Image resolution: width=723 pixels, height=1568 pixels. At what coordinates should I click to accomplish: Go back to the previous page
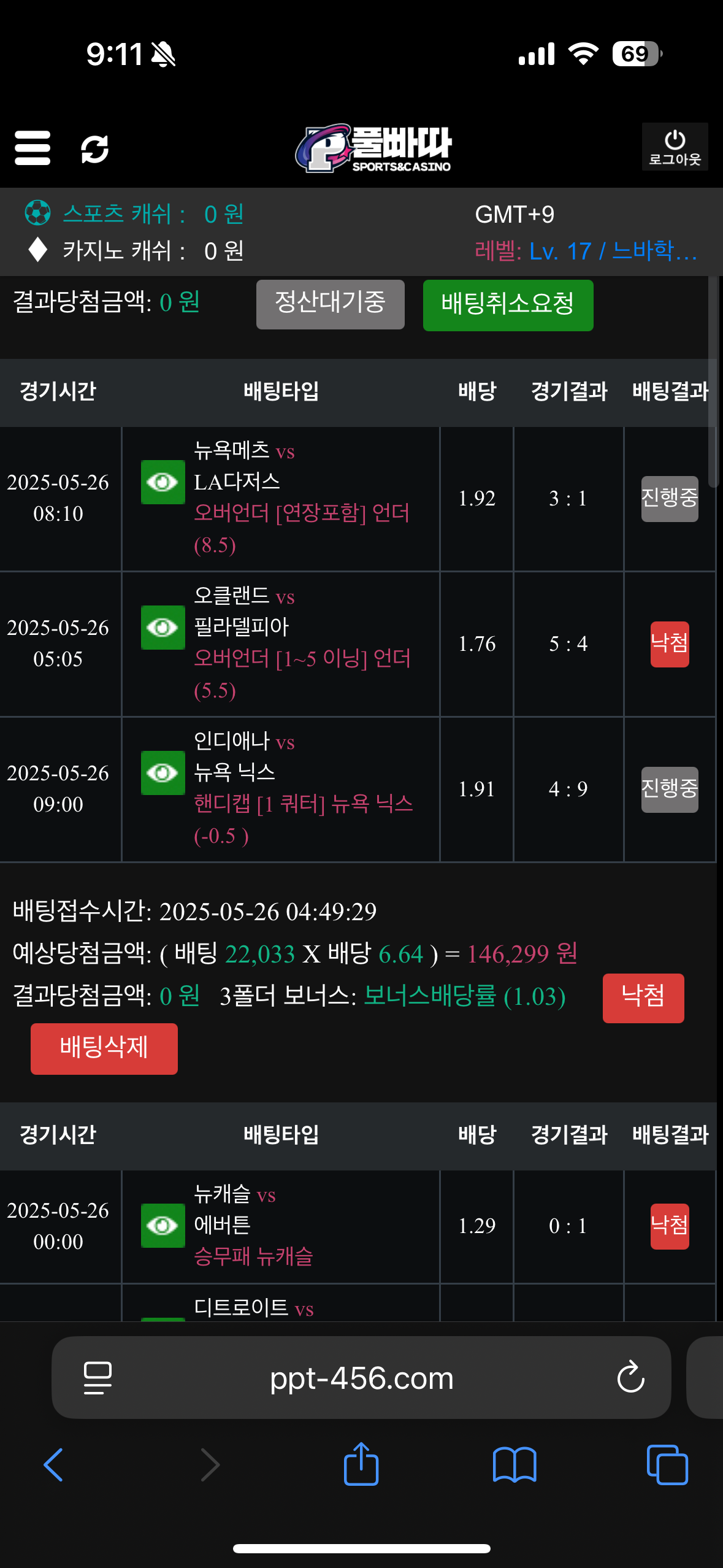(x=53, y=1465)
